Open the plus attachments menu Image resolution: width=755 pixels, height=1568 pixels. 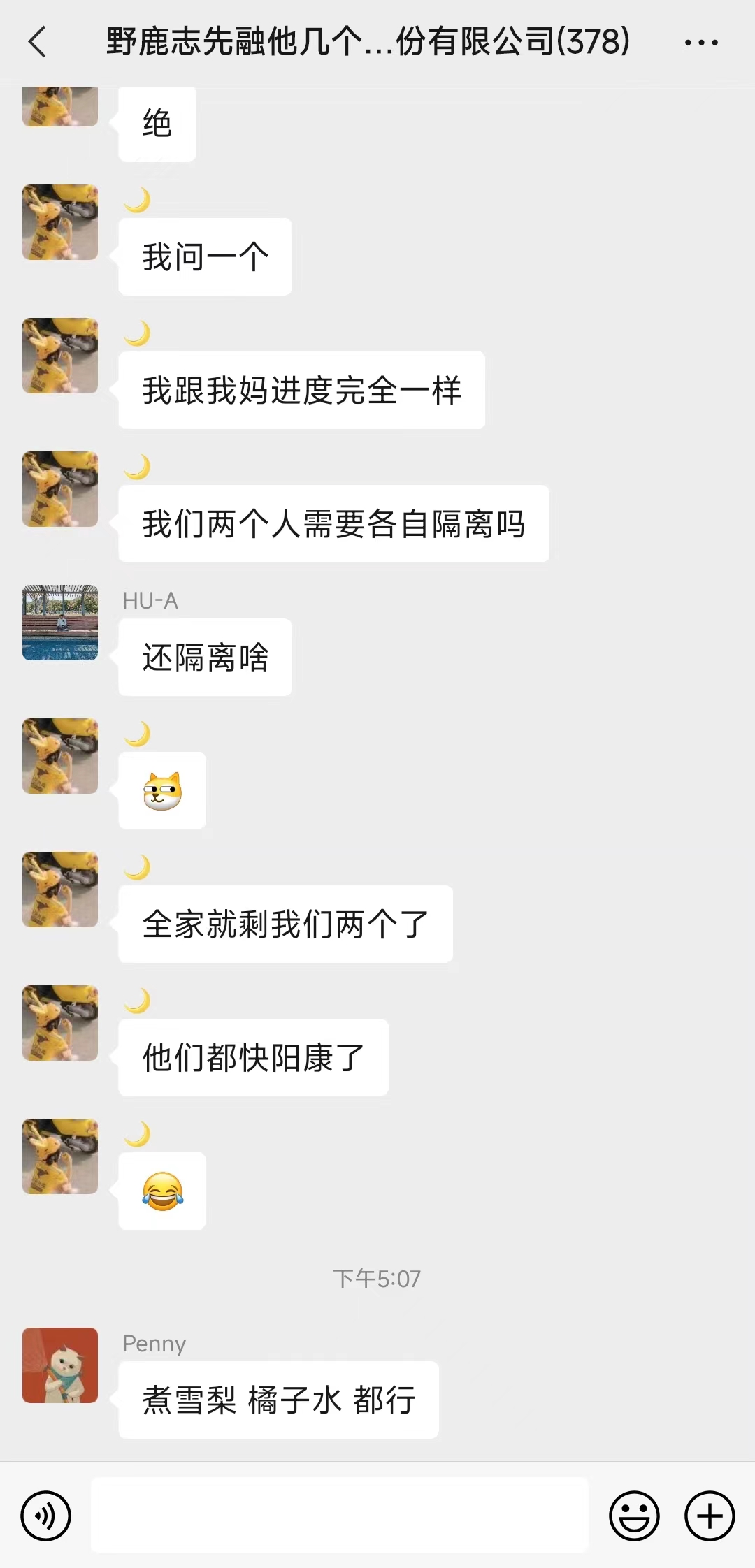710,1516
